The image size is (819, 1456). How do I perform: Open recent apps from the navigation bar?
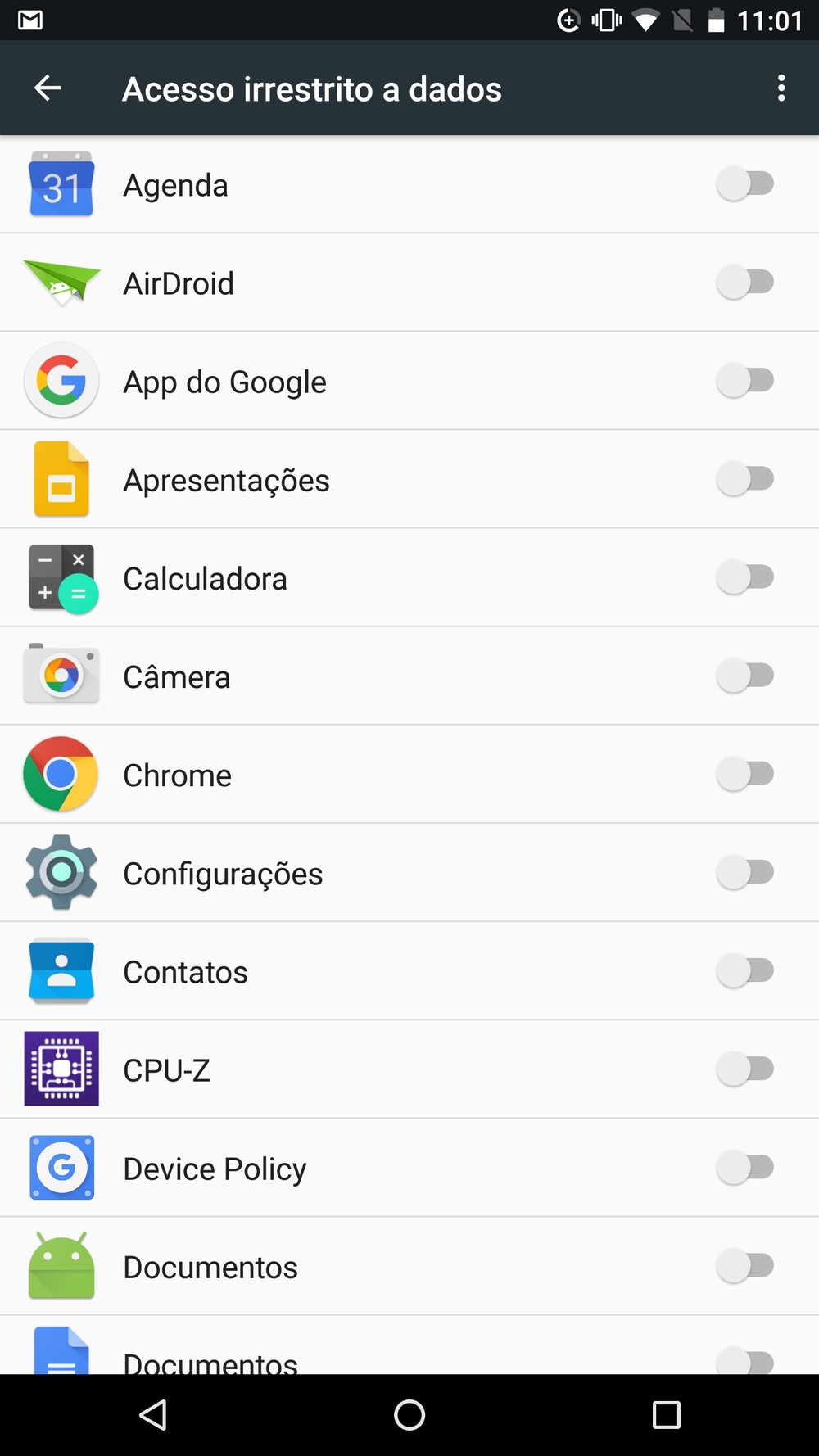point(666,1414)
